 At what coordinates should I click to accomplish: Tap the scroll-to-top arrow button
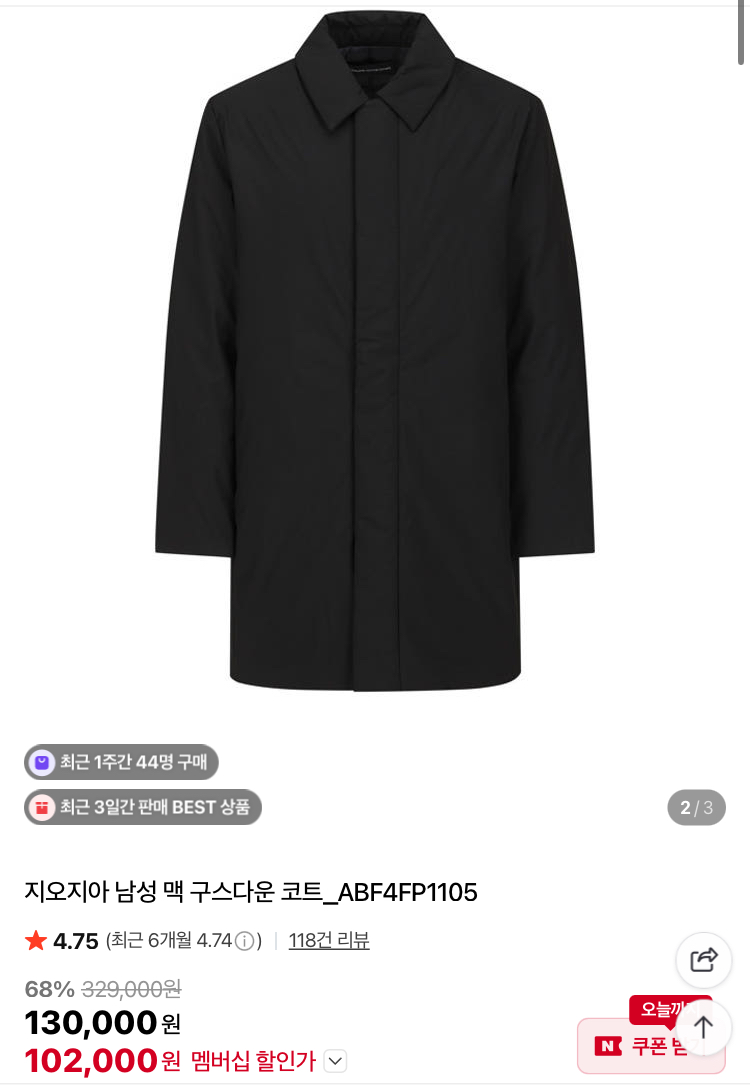point(704,1027)
